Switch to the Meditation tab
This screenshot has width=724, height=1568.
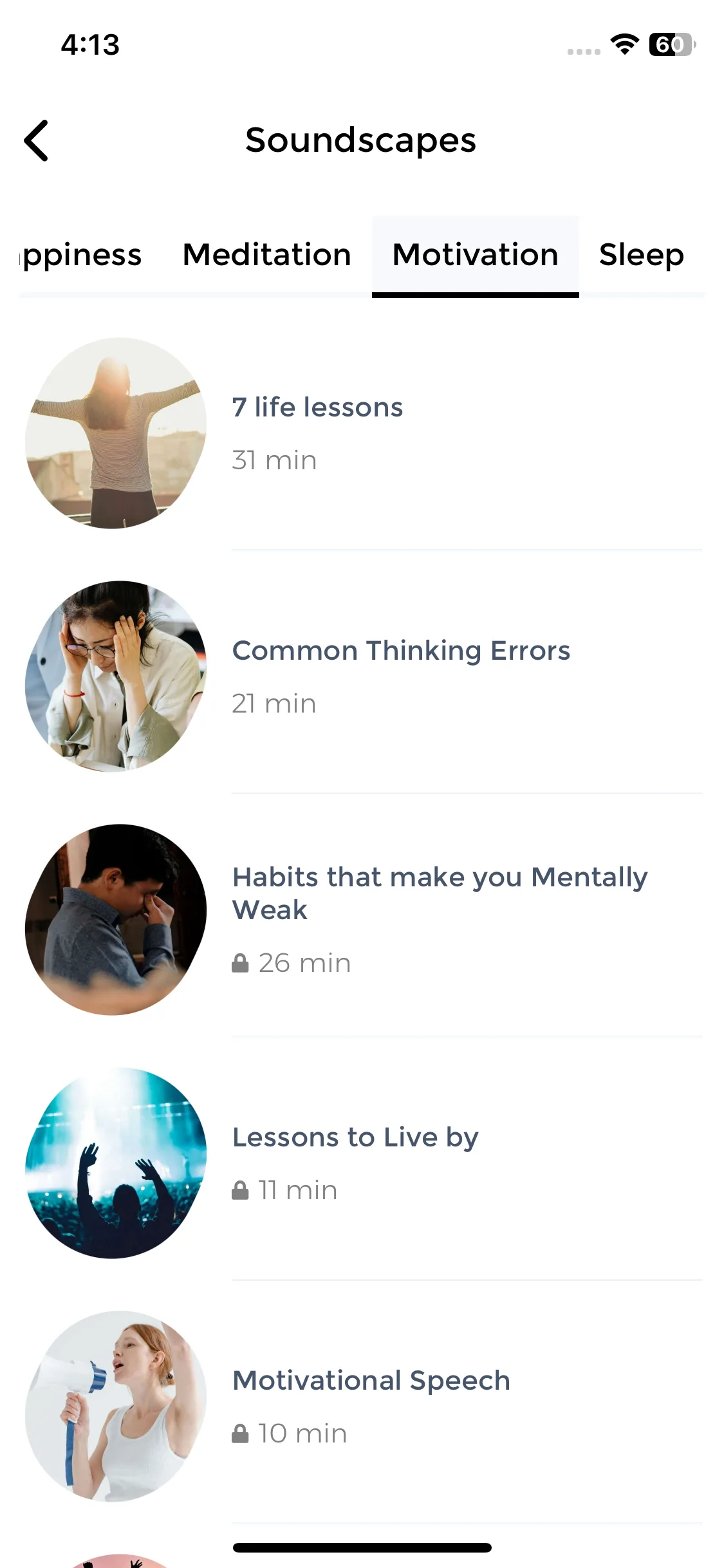266,255
